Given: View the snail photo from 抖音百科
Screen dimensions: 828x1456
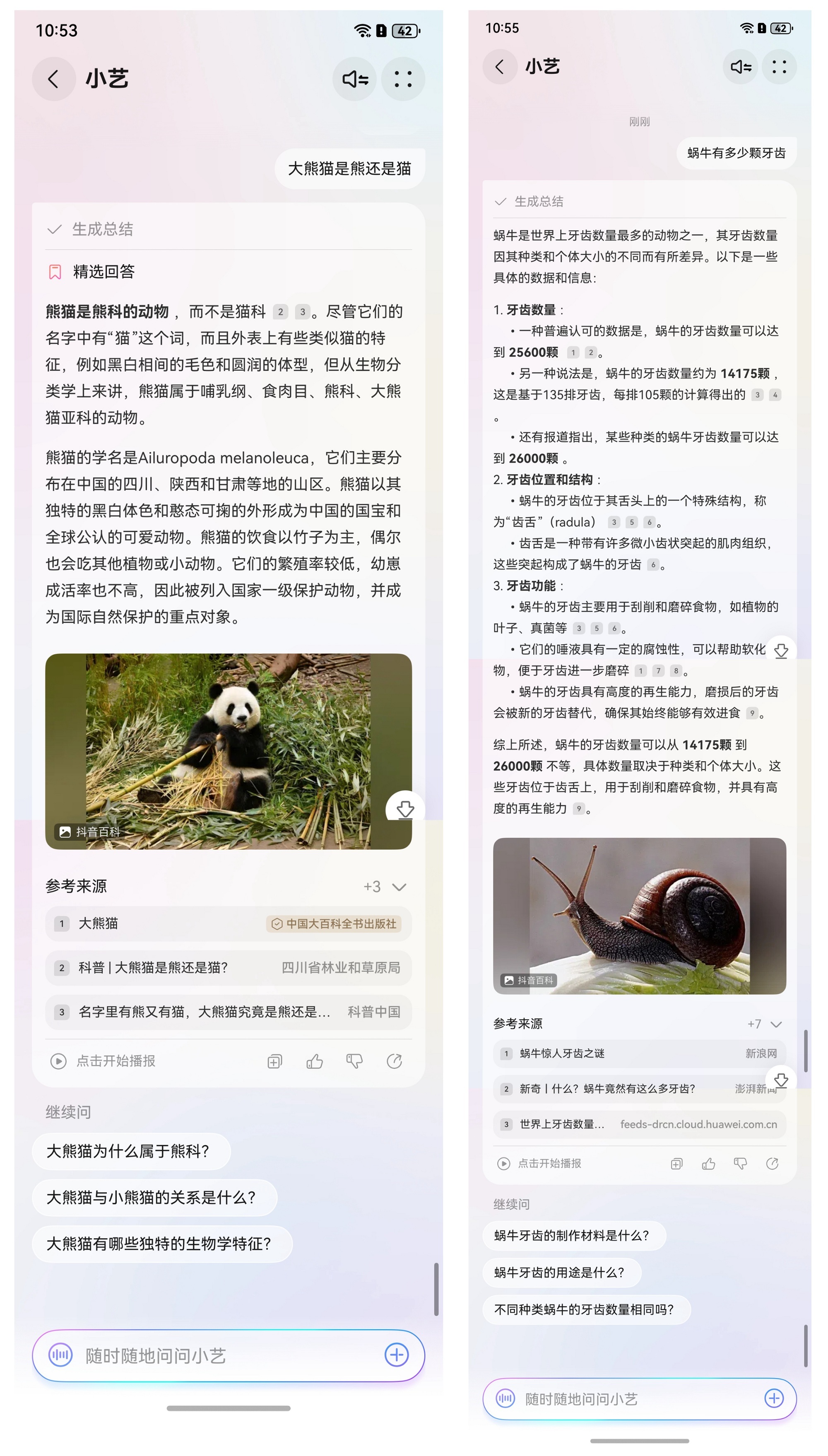Looking at the screenshot, I should (639, 916).
